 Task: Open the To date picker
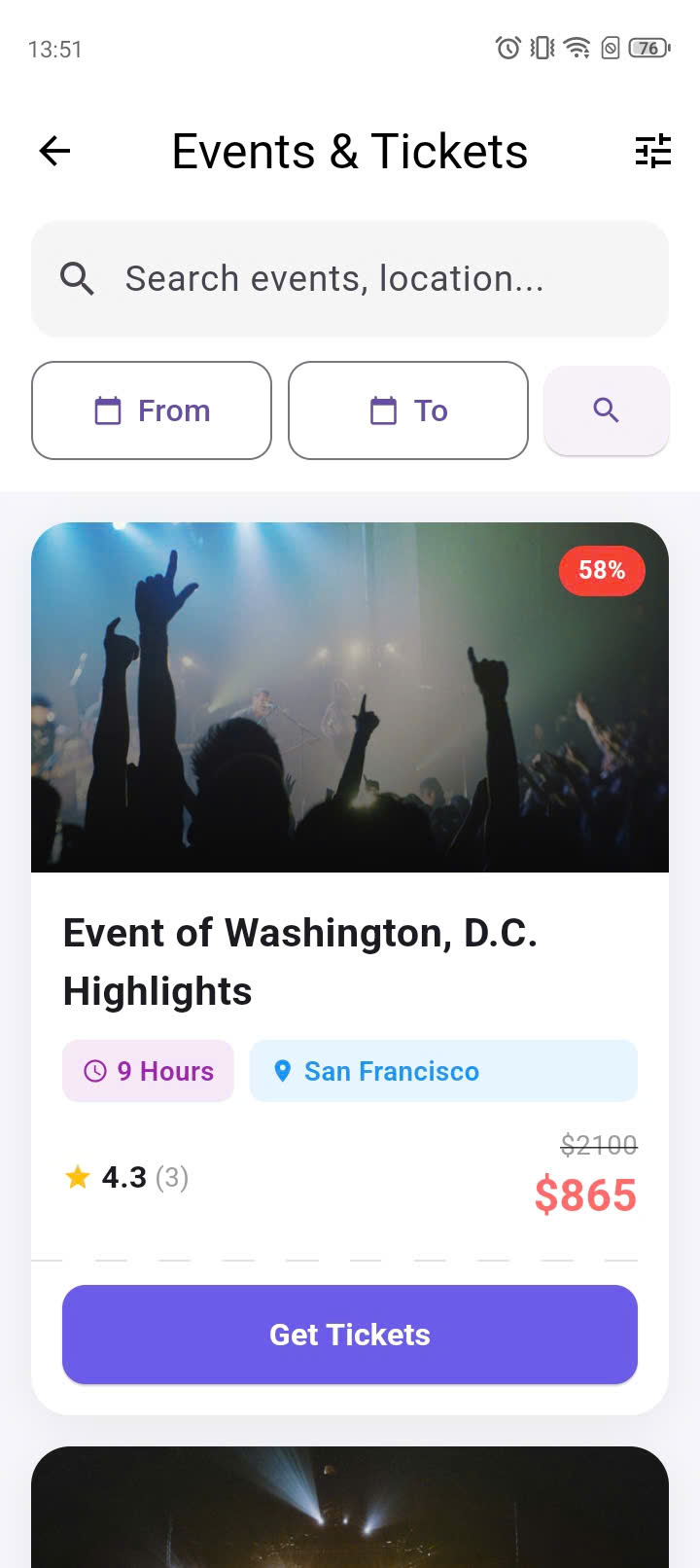point(407,410)
